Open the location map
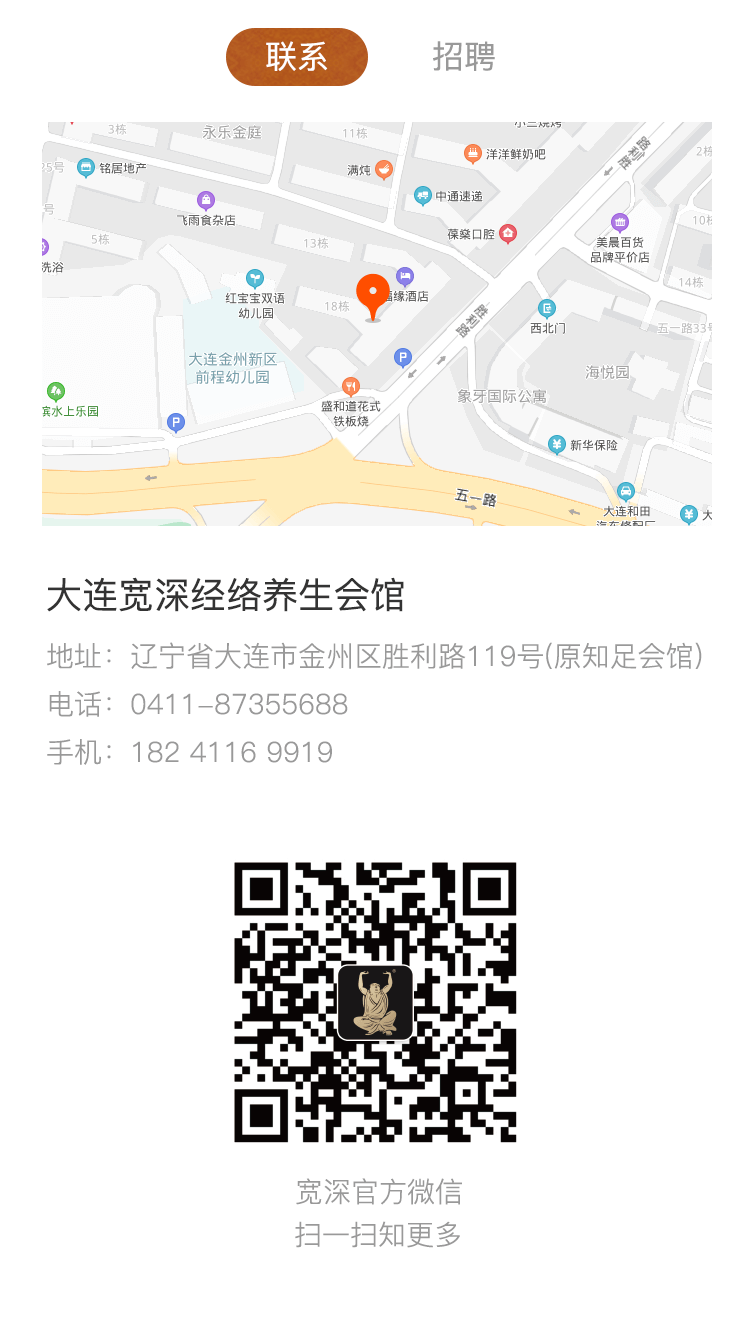Image resolution: width=750 pixels, height=1322 pixels. coord(376,323)
